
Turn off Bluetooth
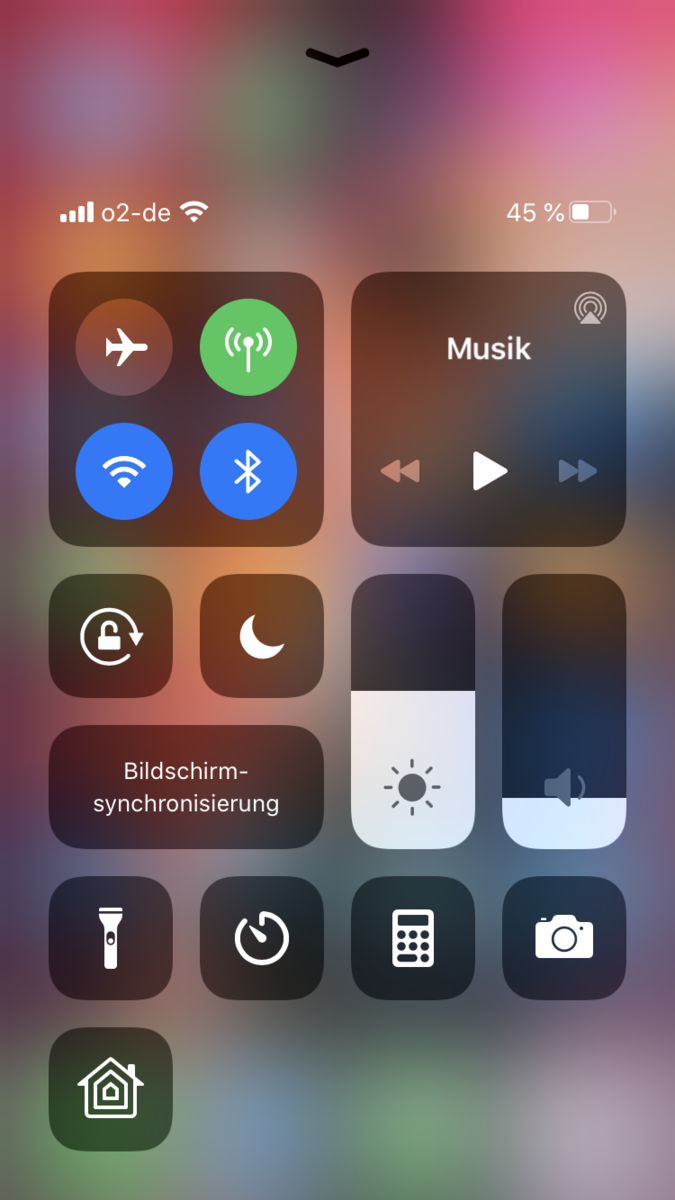248,471
